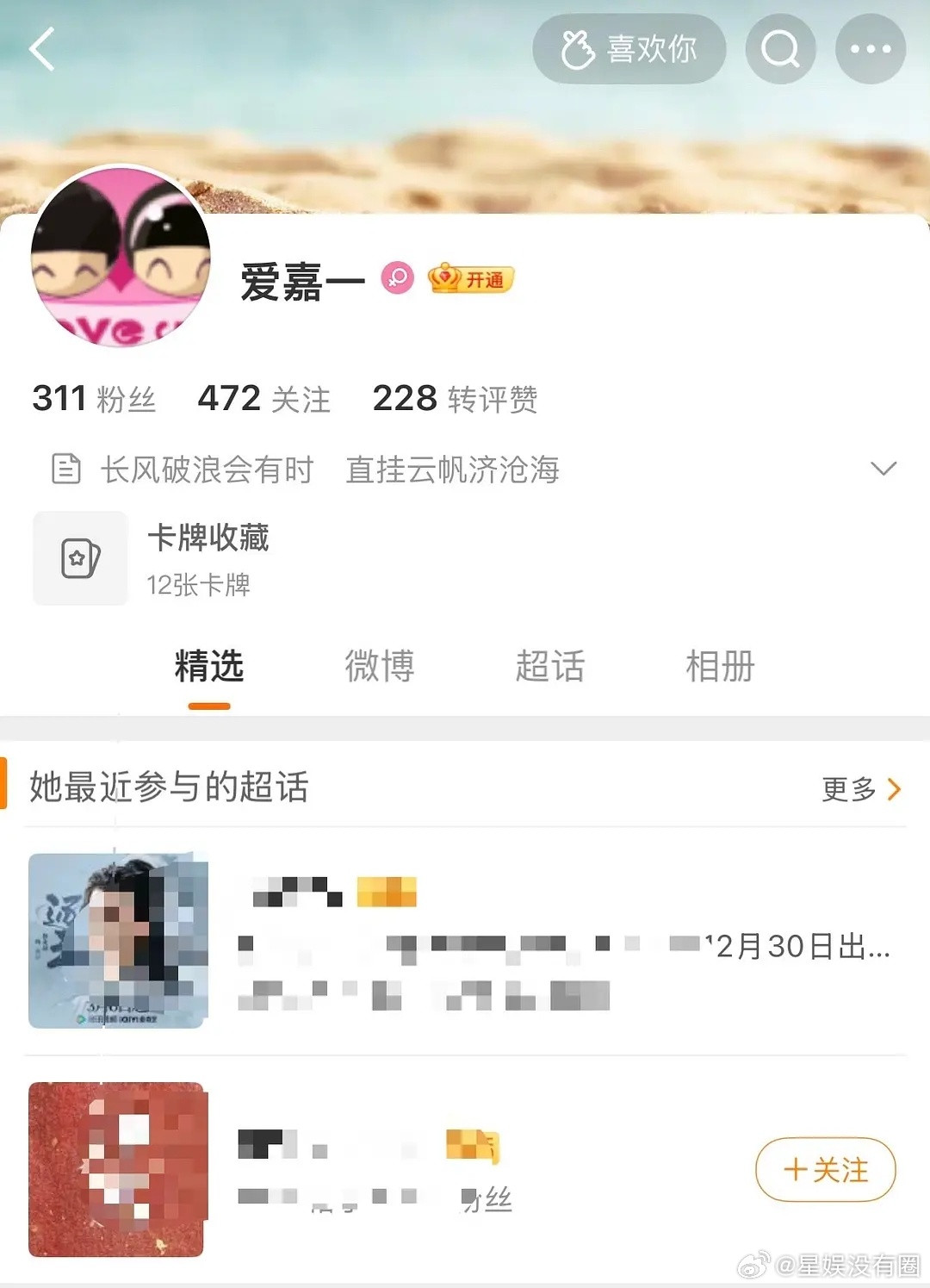This screenshot has width=930, height=1288.
Task: Click the + 关注 follow button
Action: click(x=824, y=1171)
